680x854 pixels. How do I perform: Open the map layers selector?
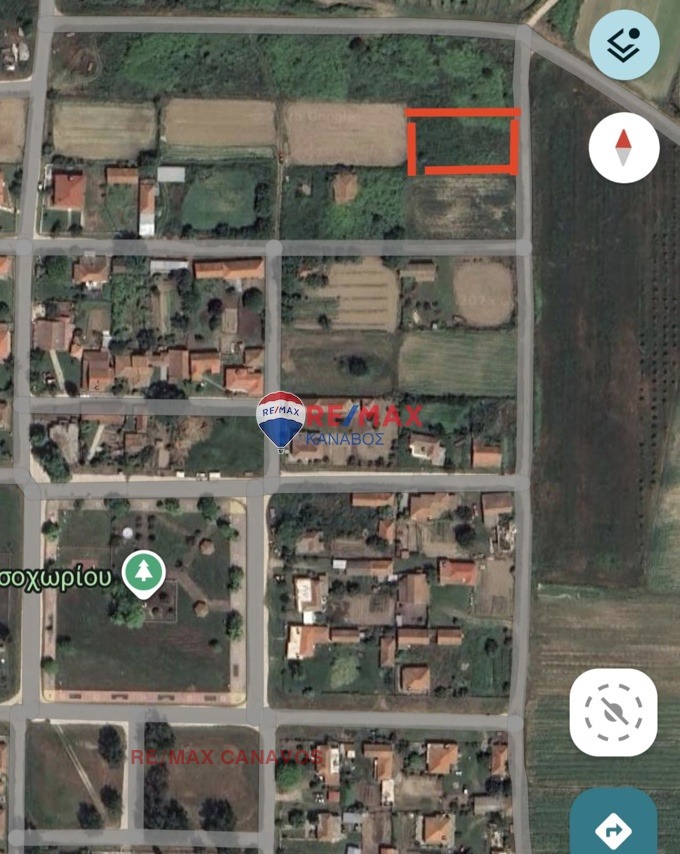pyautogui.click(x=624, y=45)
